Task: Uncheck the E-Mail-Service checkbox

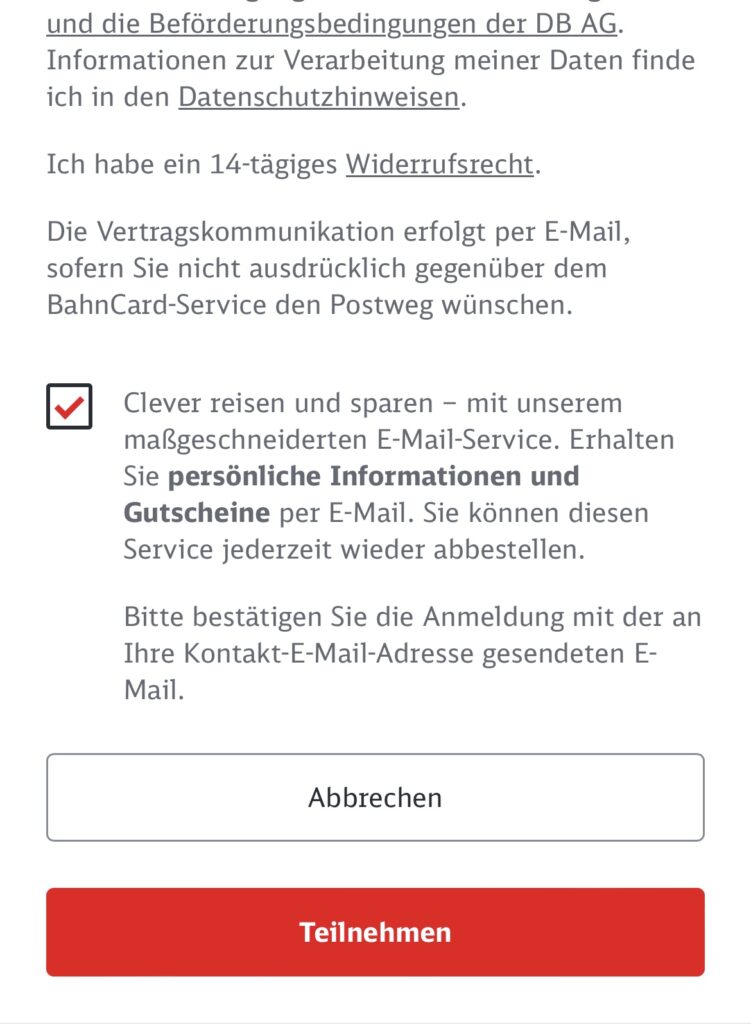Action: (69, 406)
